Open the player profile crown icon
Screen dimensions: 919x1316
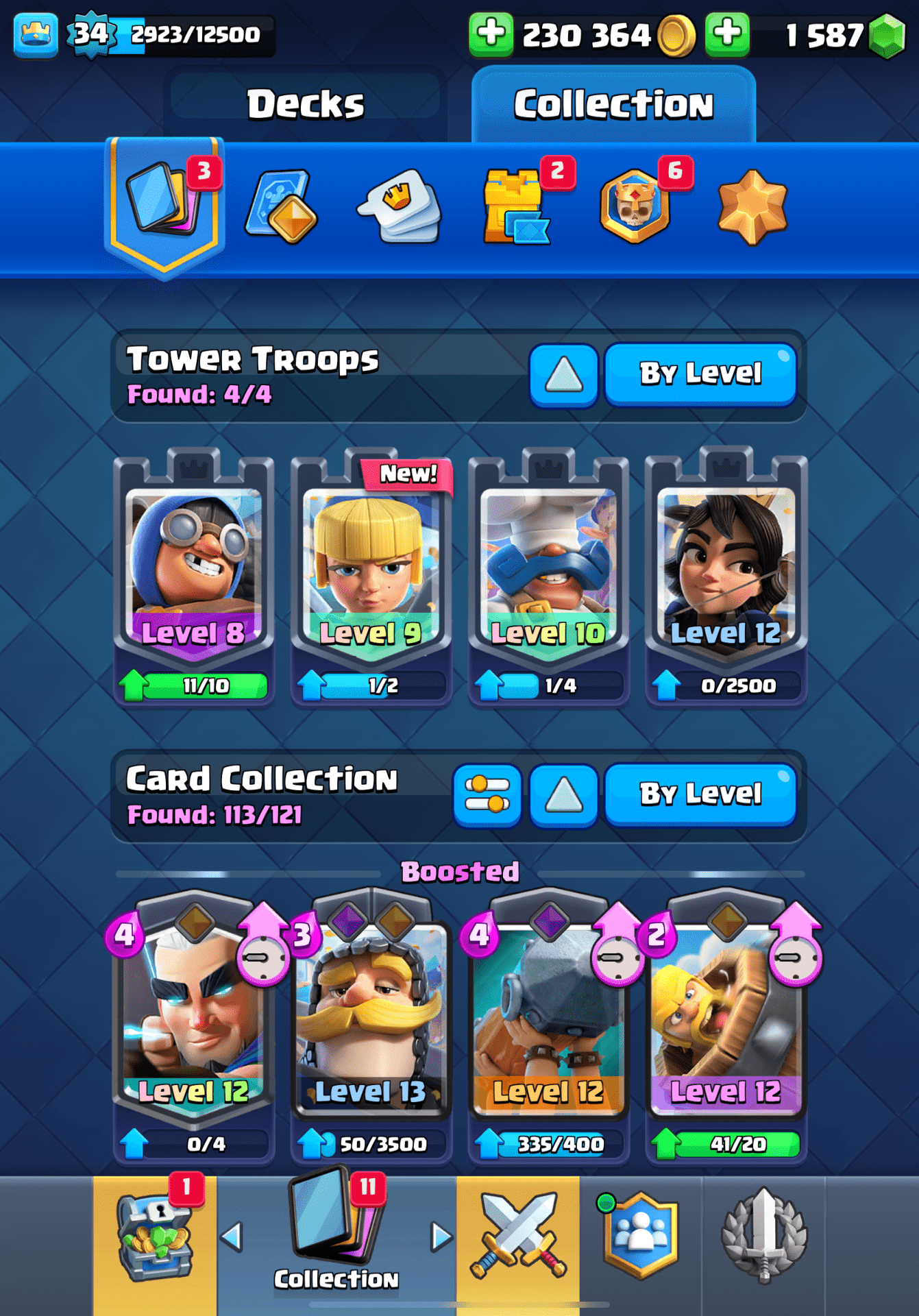[x=36, y=34]
